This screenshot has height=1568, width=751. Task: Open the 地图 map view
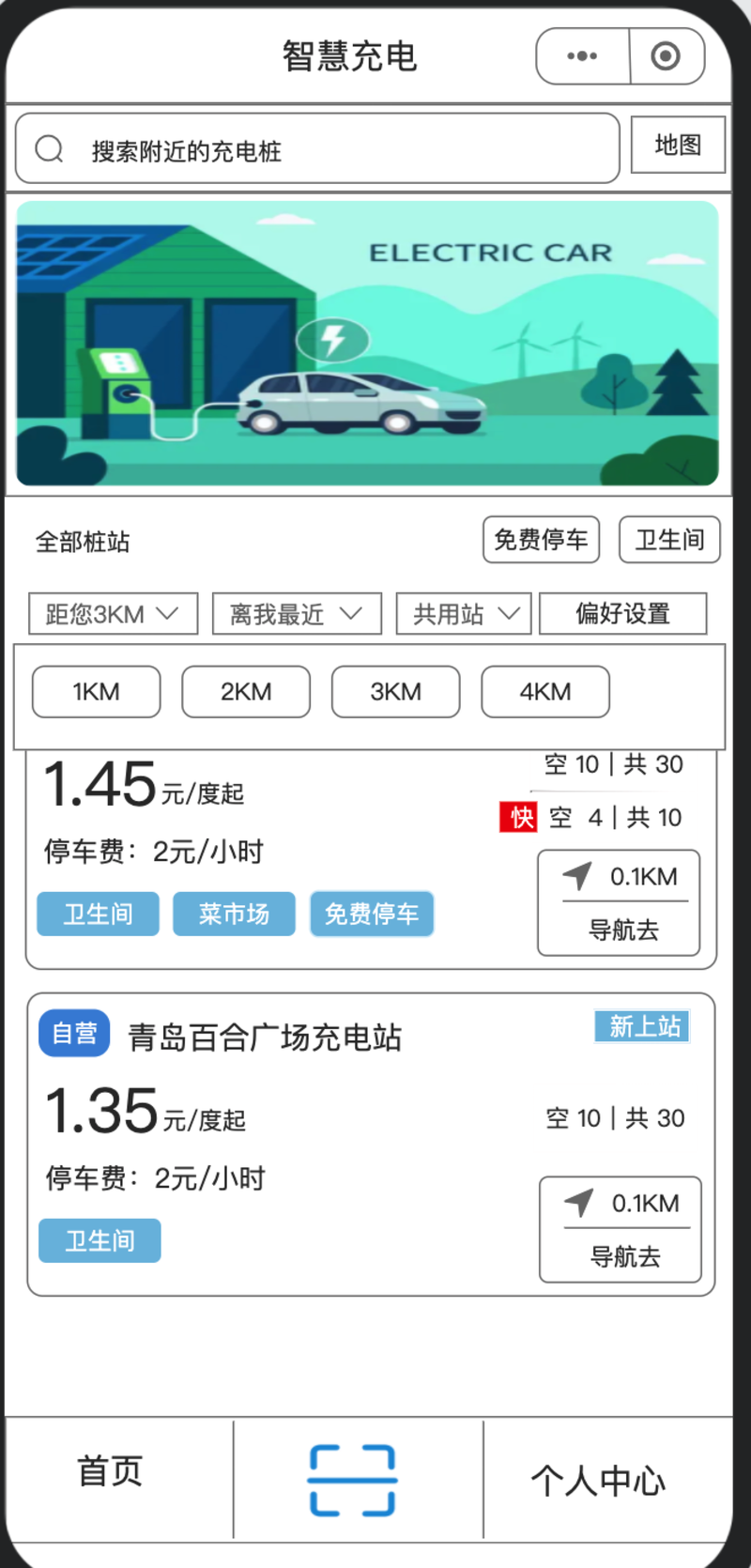(x=677, y=146)
